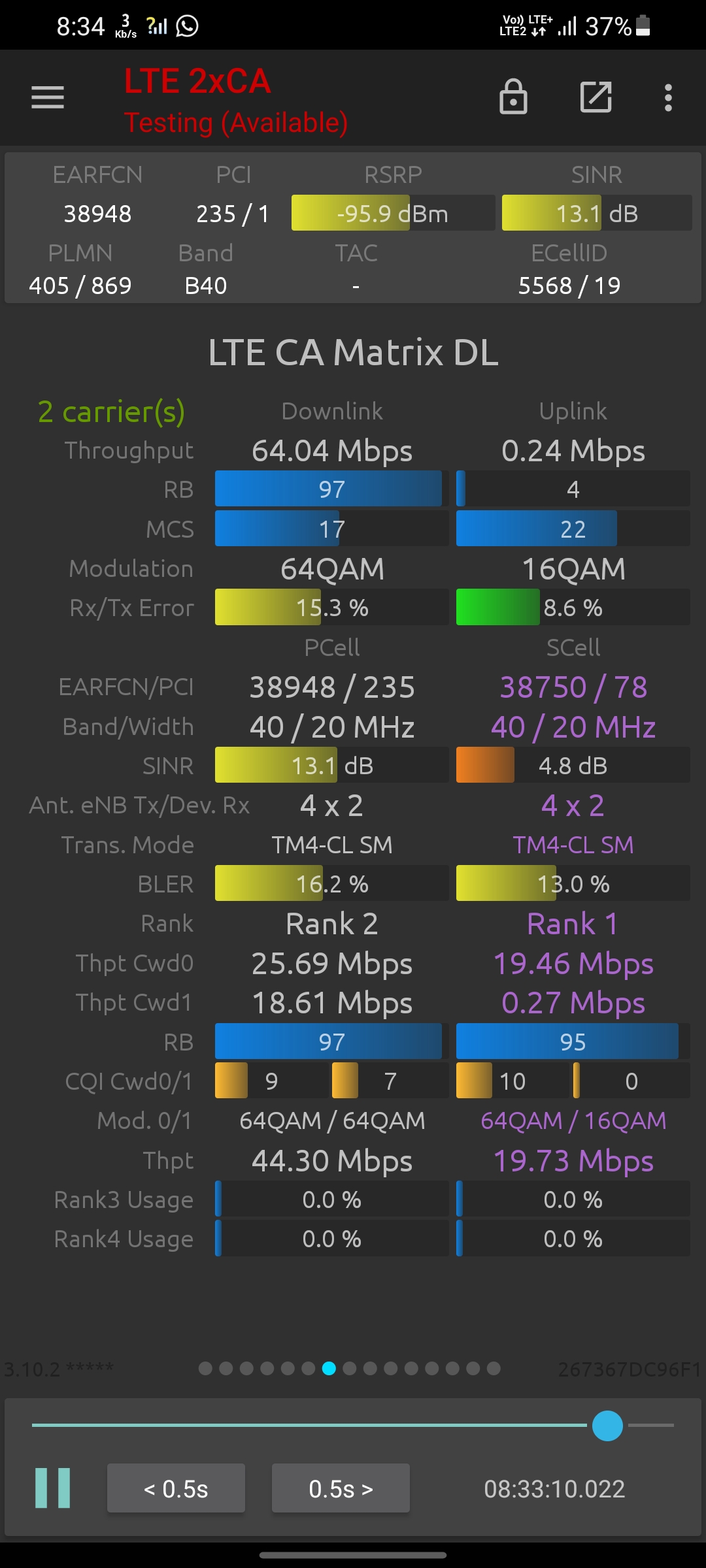Open the navigation drawer menu
The width and height of the screenshot is (706, 1568).
pos(46,97)
